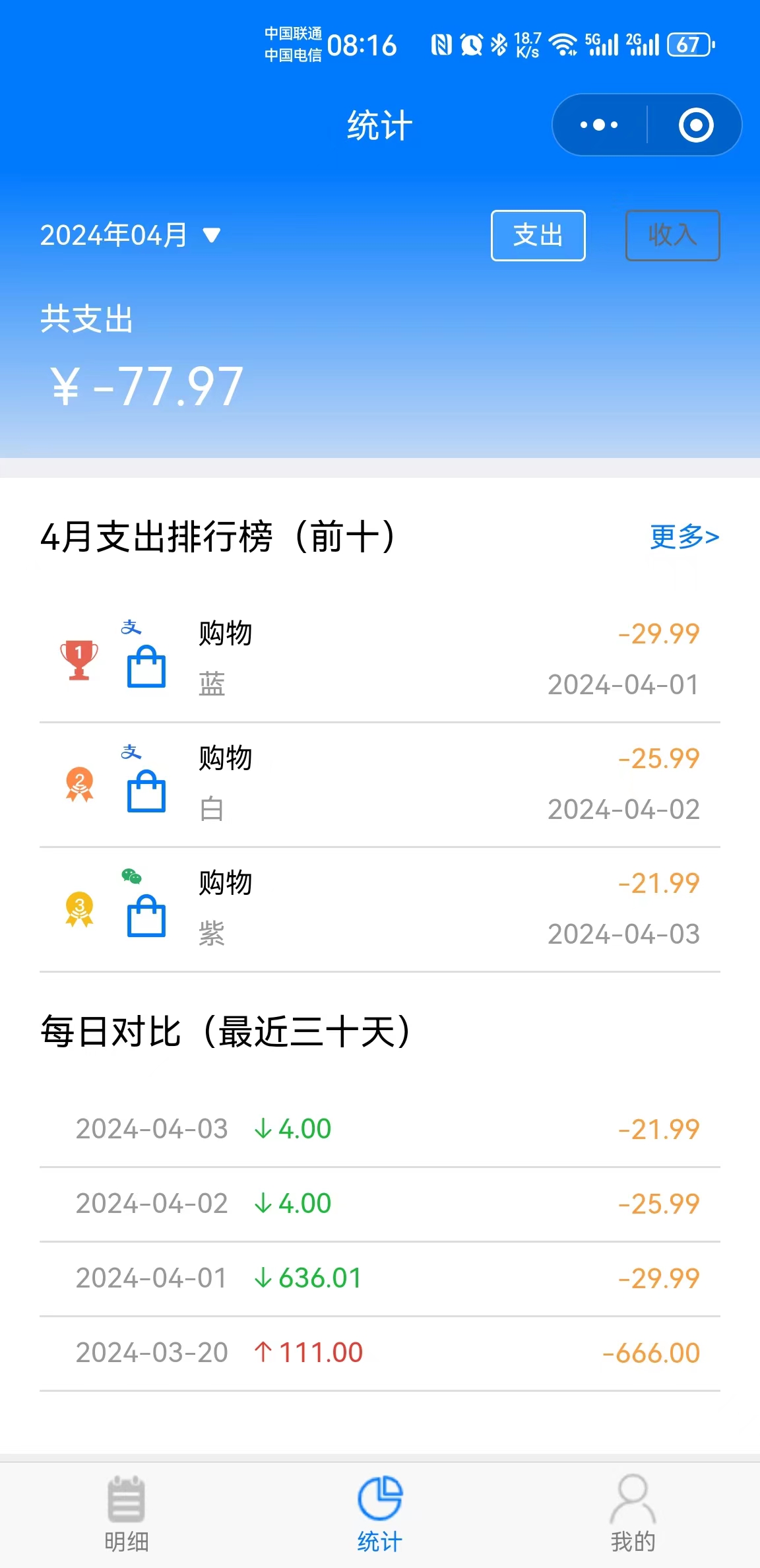Viewport: 760px width, 1568px height.
Task: Open the 购物 紫 expense of -21.99
Action: click(x=380, y=909)
